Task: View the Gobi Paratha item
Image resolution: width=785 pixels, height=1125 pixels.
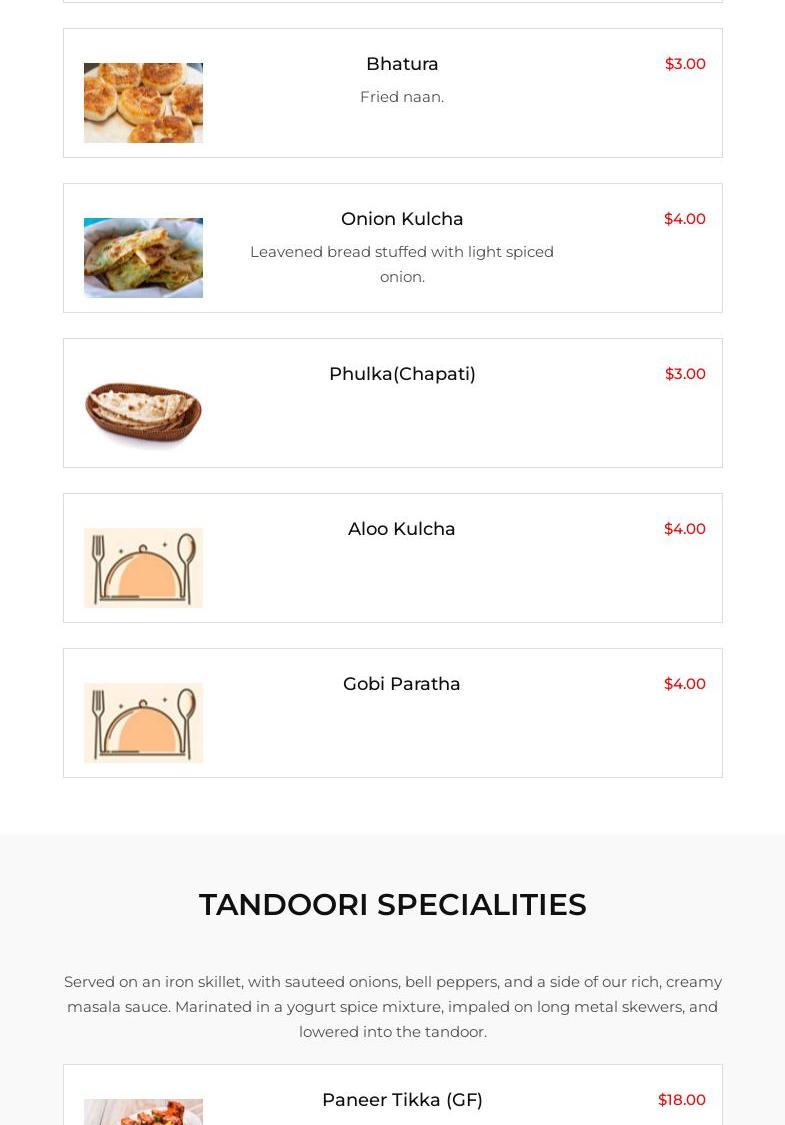Action: tap(401, 684)
